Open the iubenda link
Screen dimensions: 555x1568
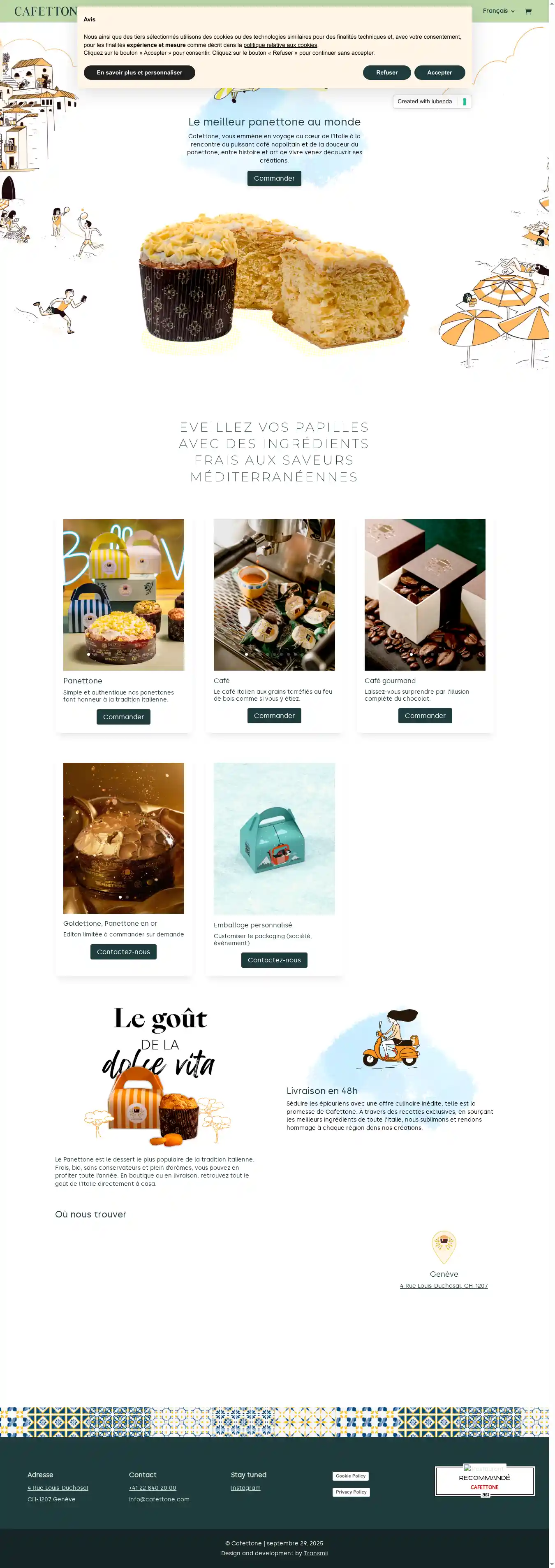441,102
